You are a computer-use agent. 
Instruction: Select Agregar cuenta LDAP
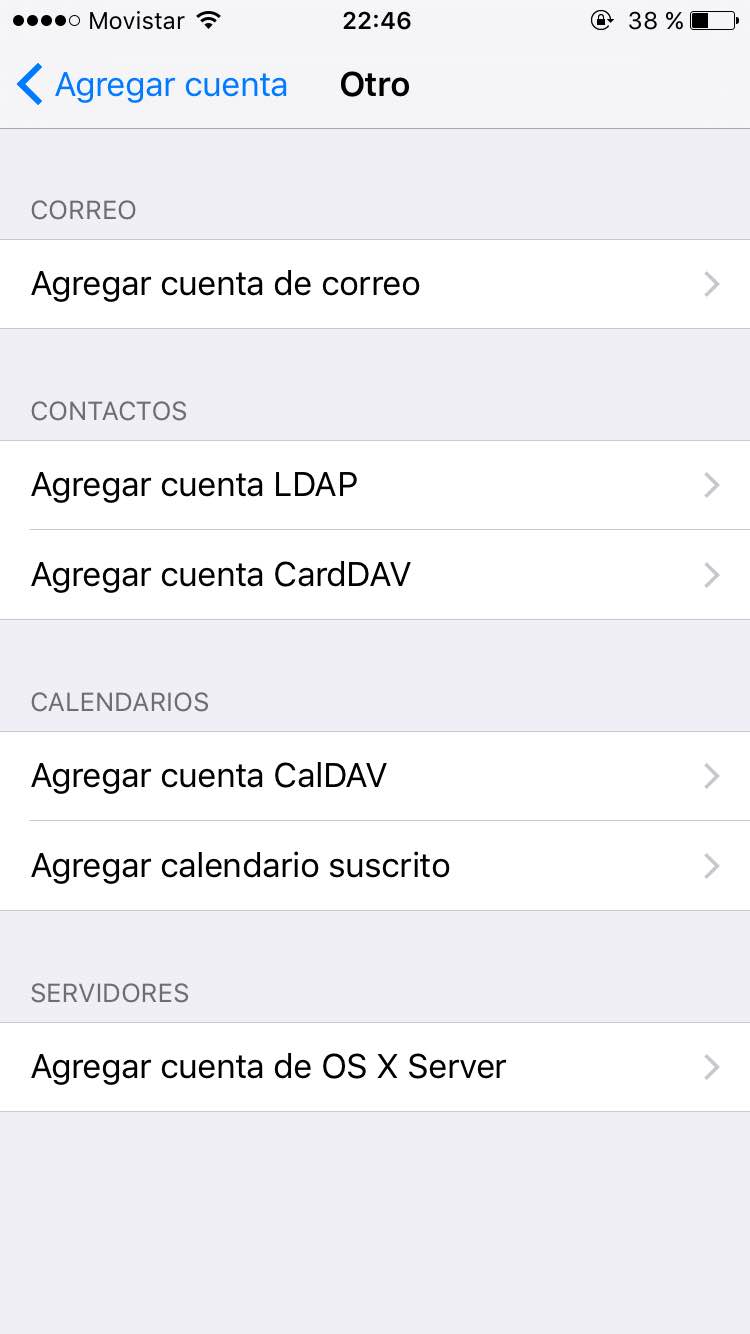coord(375,485)
